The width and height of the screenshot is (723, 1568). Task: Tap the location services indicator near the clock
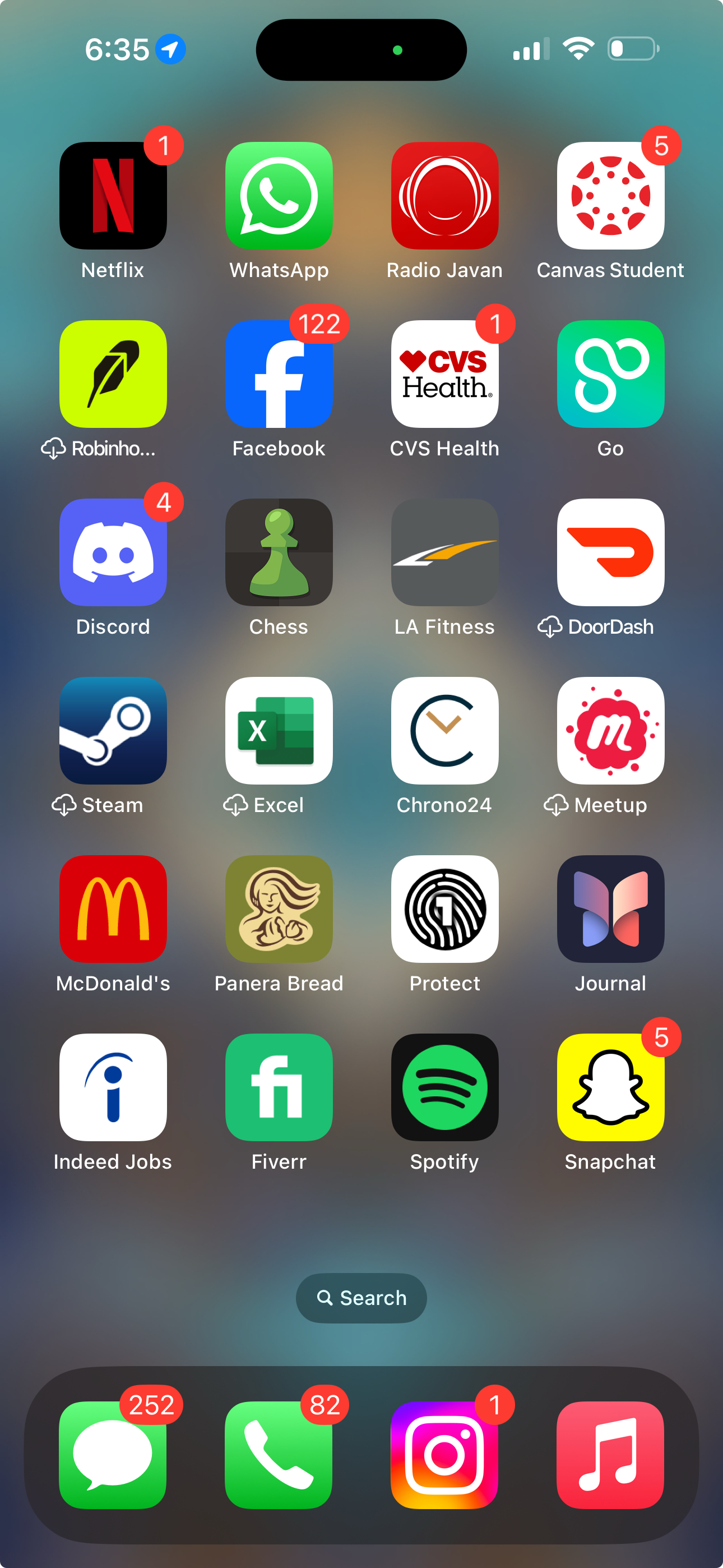tap(171, 50)
